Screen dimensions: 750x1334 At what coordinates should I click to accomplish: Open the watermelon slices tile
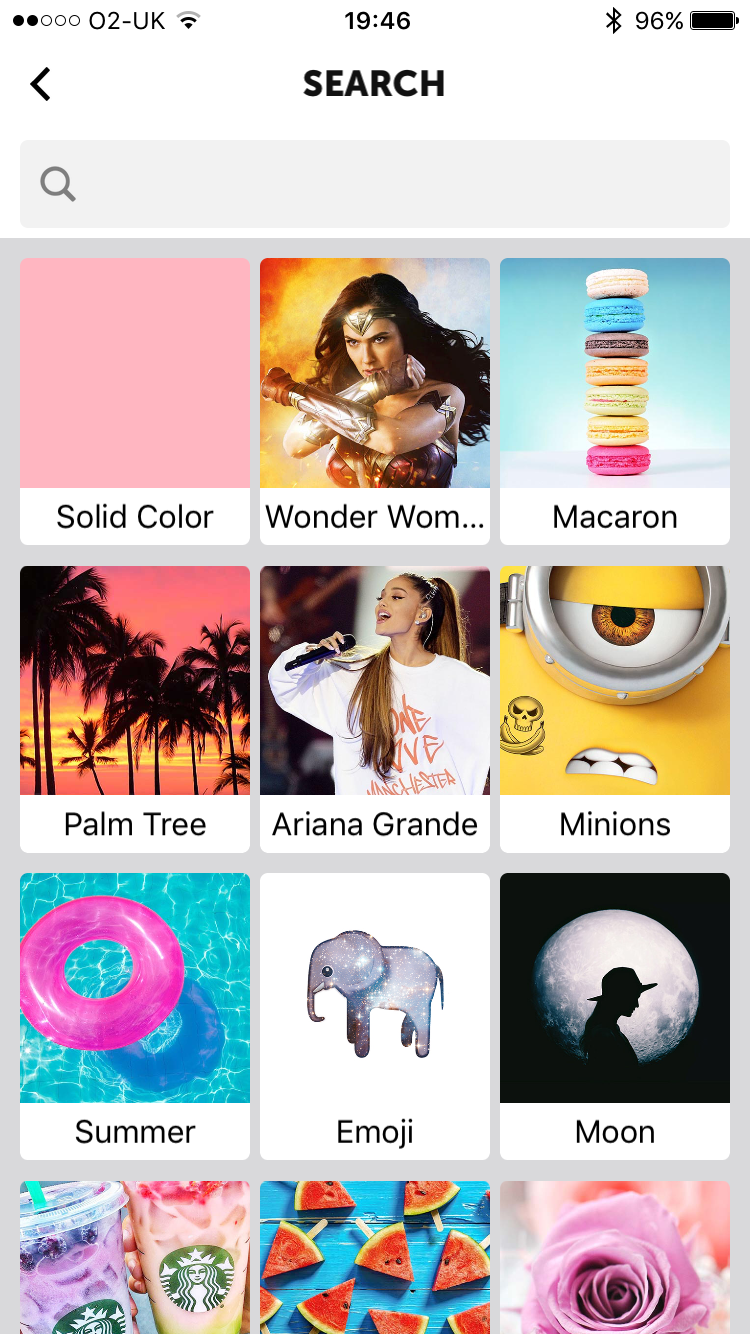point(375,1257)
